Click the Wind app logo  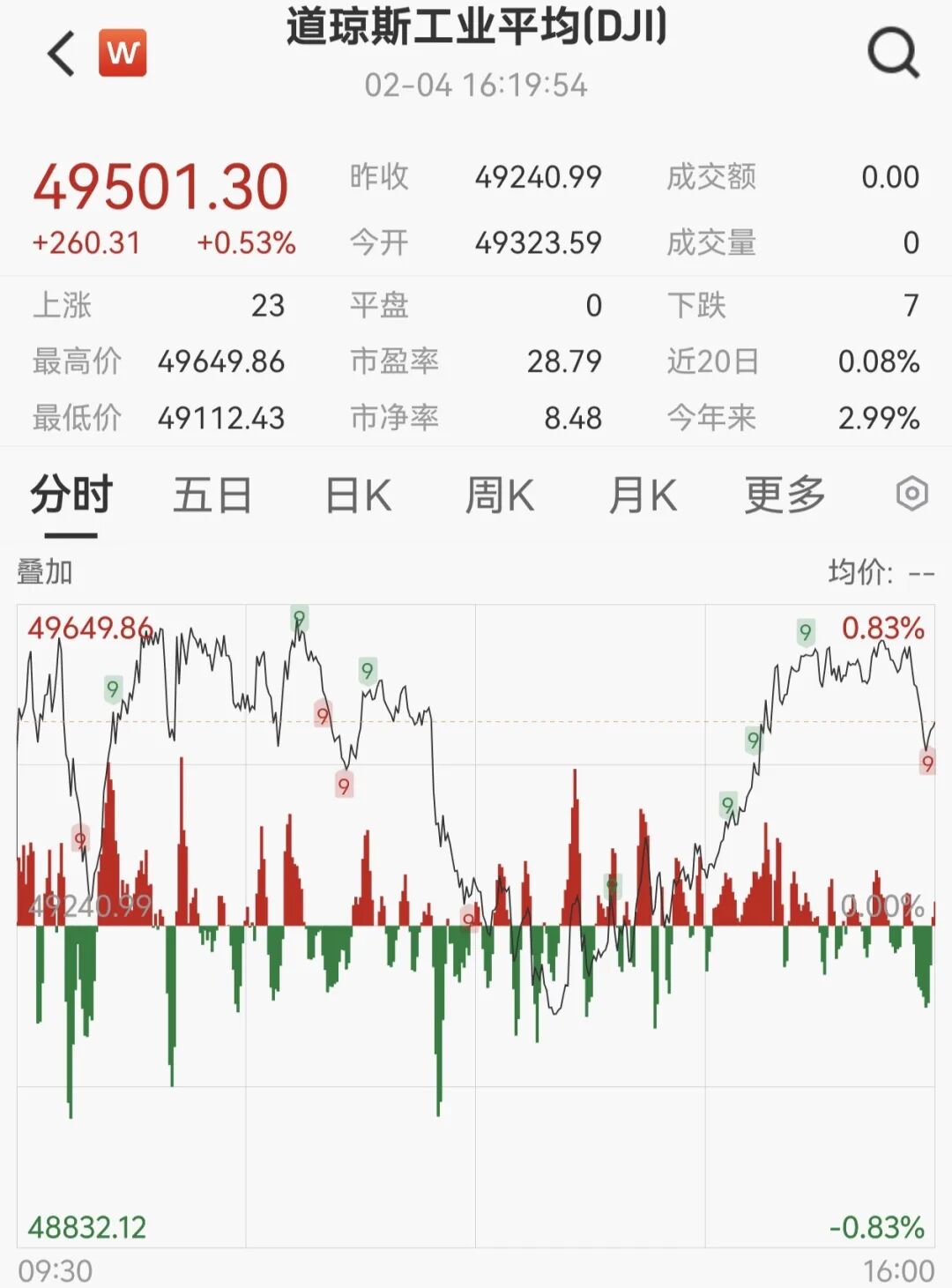coord(123,51)
